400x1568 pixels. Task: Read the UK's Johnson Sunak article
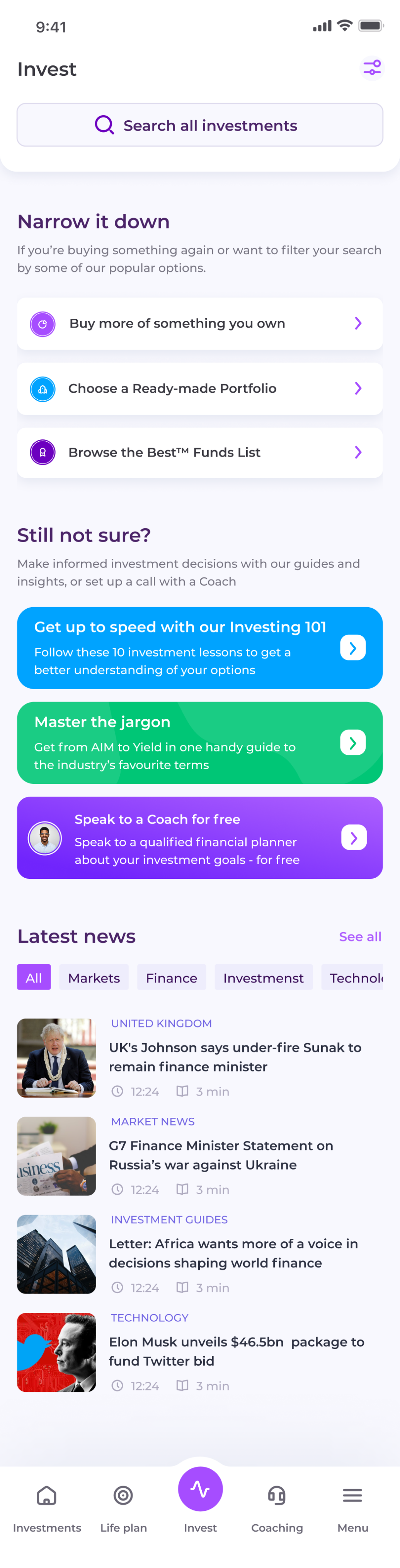point(235,1057)
